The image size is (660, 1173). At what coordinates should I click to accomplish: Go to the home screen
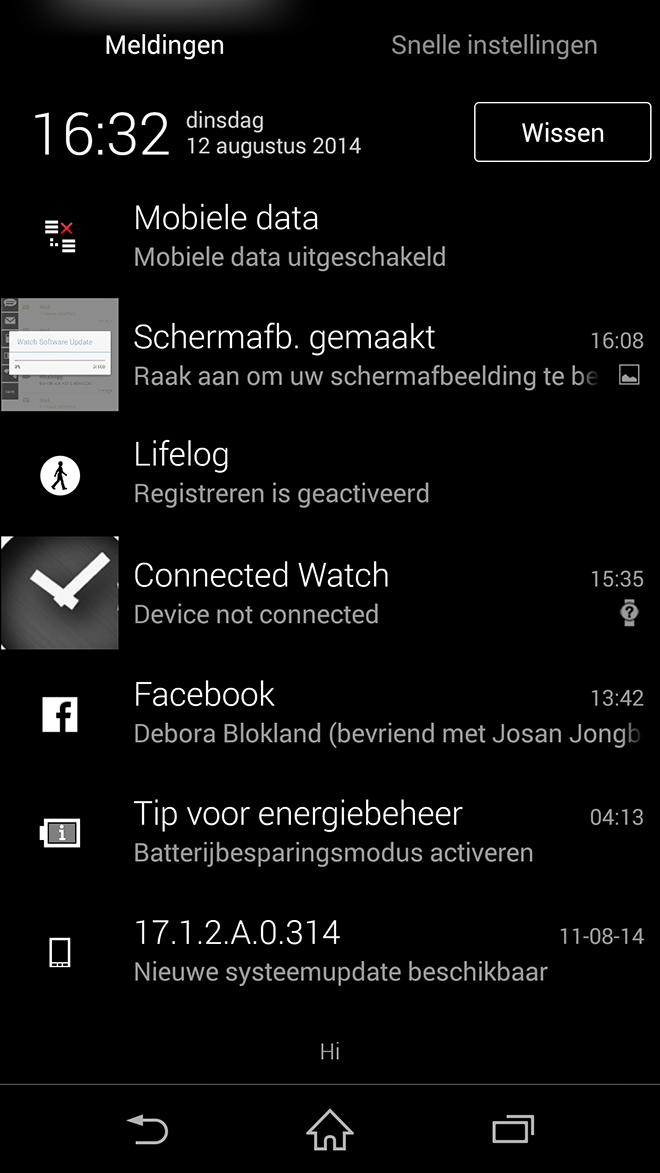tap(330, 1129)
